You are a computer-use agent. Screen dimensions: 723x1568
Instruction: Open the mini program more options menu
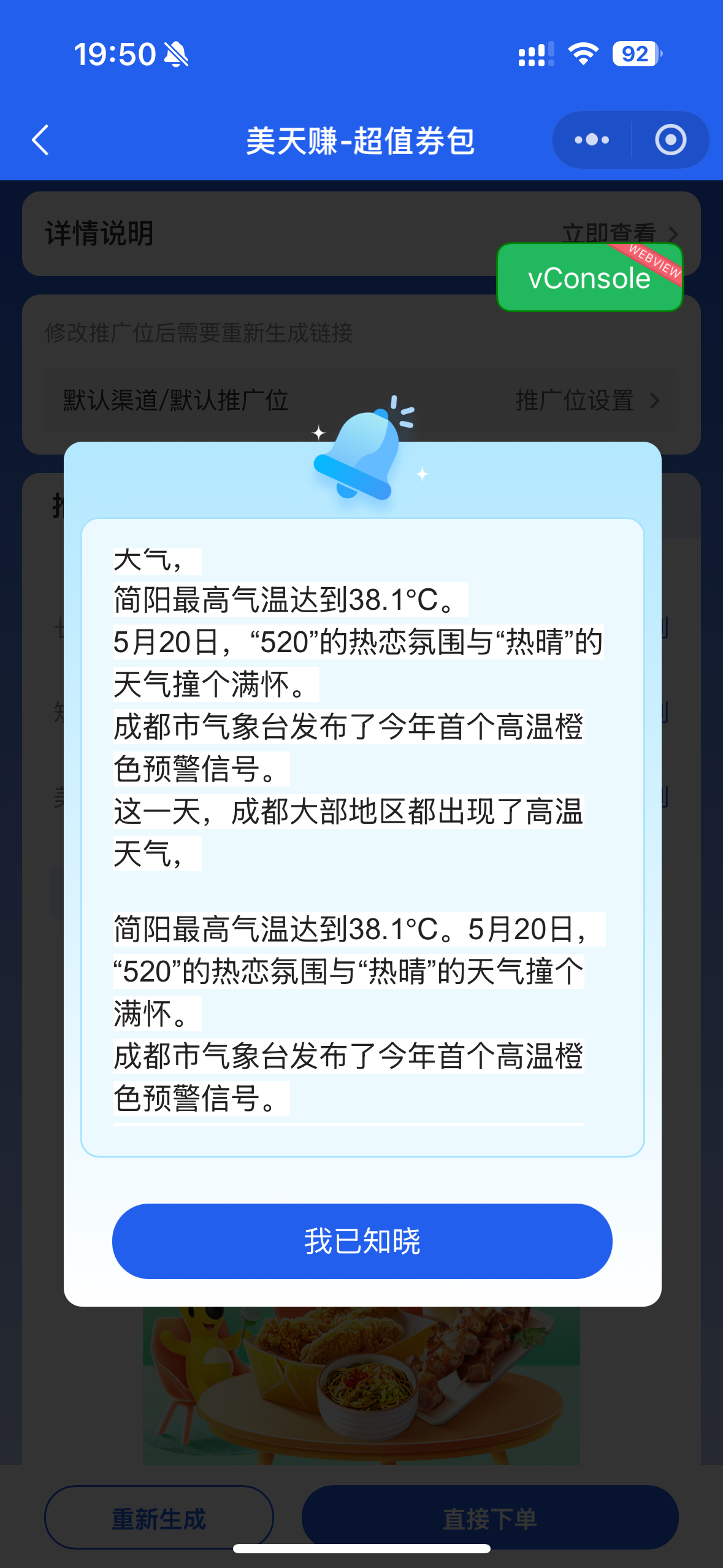point(592,140)
